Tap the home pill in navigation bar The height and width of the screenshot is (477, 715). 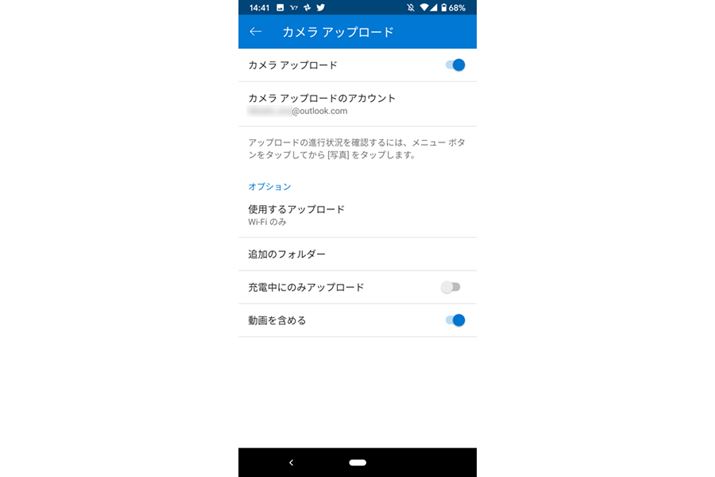click(357, 462)
